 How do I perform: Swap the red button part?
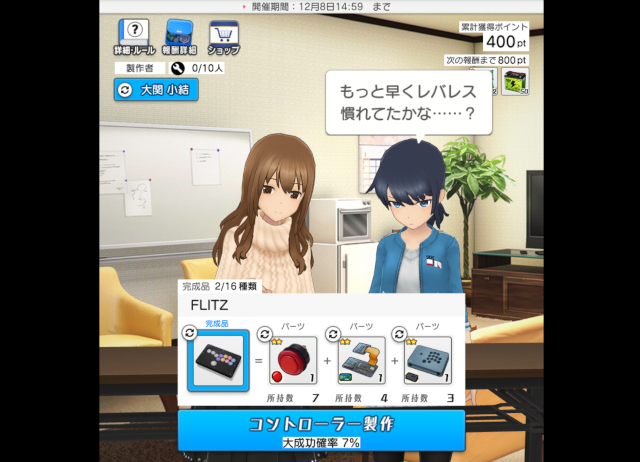(x=289, y=359)
